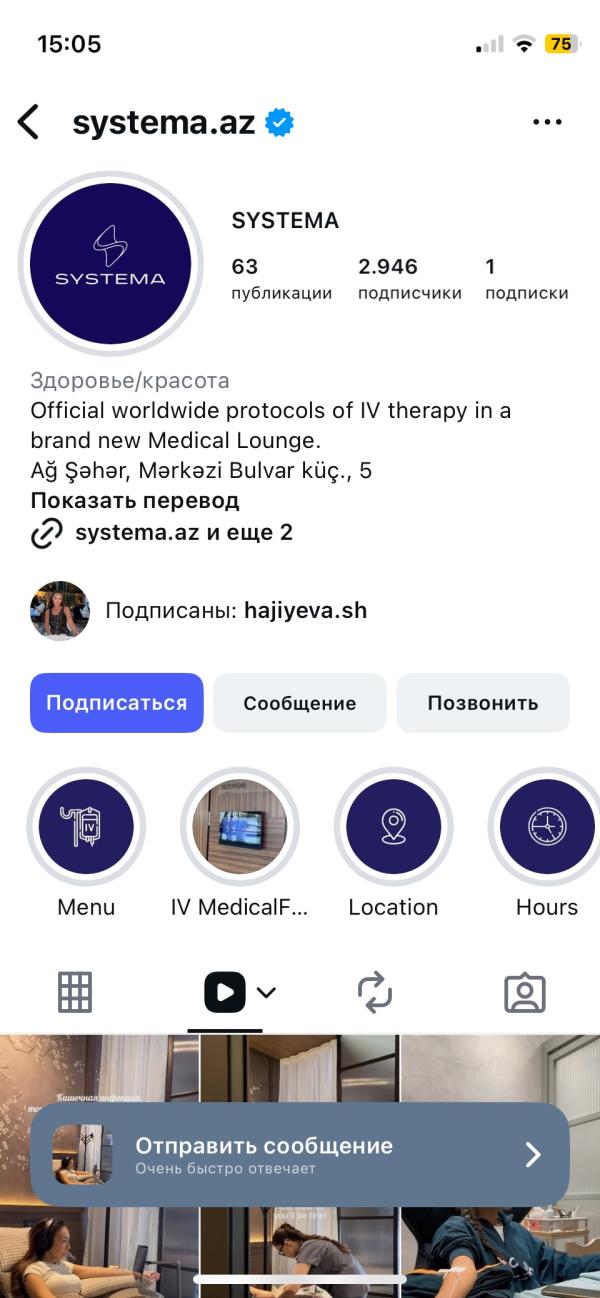Open the подписки following list

point(526,279)
